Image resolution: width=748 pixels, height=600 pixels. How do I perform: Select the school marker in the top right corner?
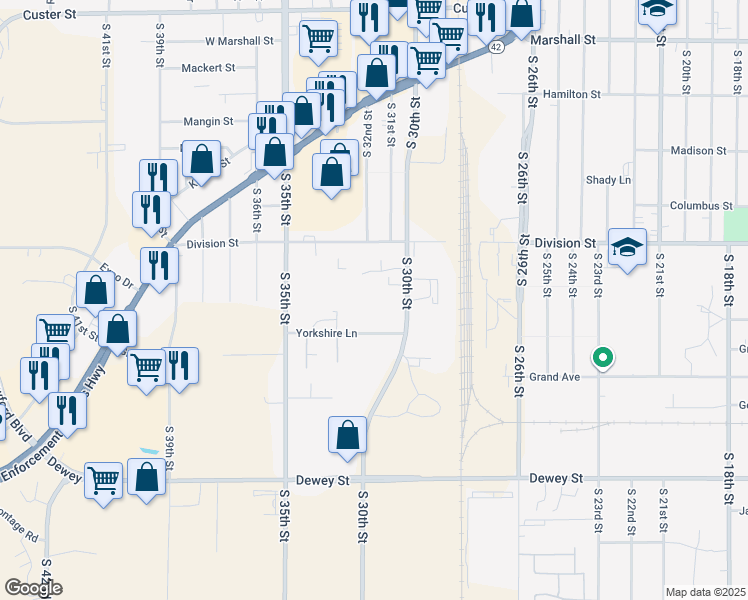(x=657, y=11)
